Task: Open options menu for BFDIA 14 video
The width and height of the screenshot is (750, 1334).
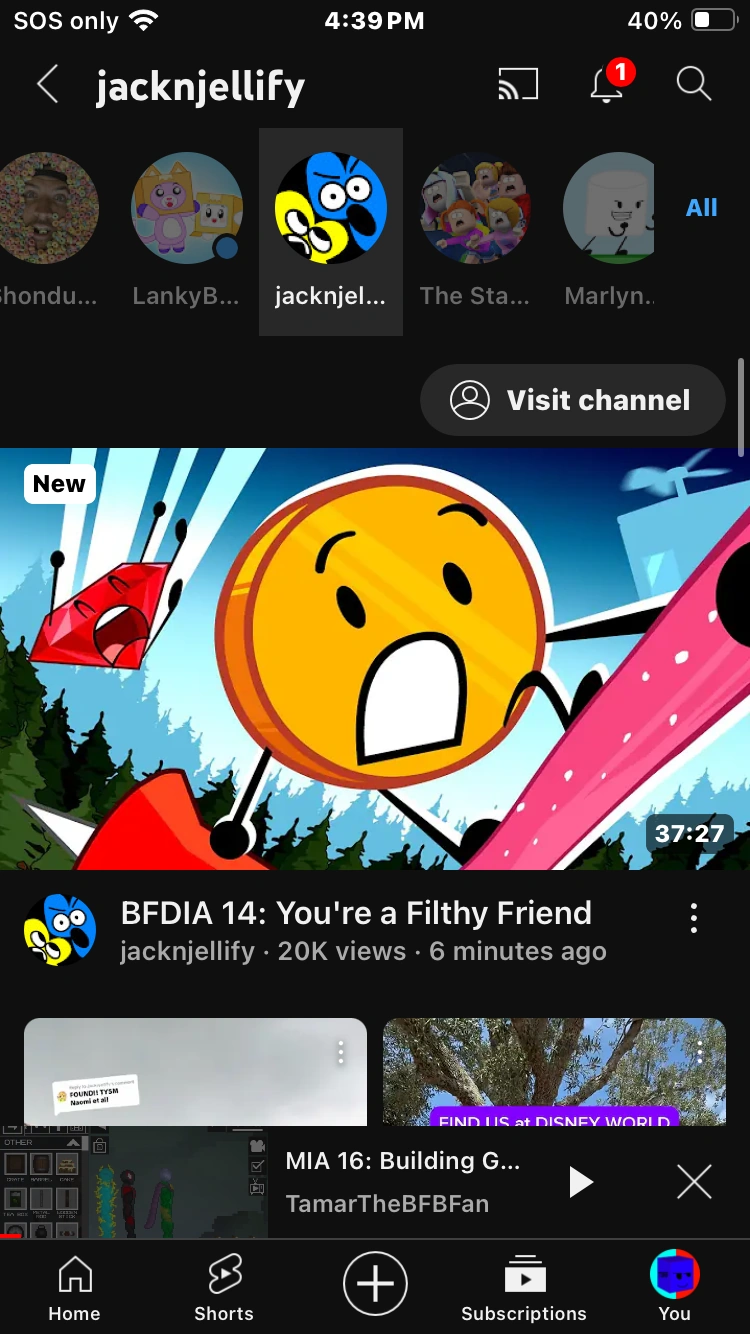Action: coord(693,917)
